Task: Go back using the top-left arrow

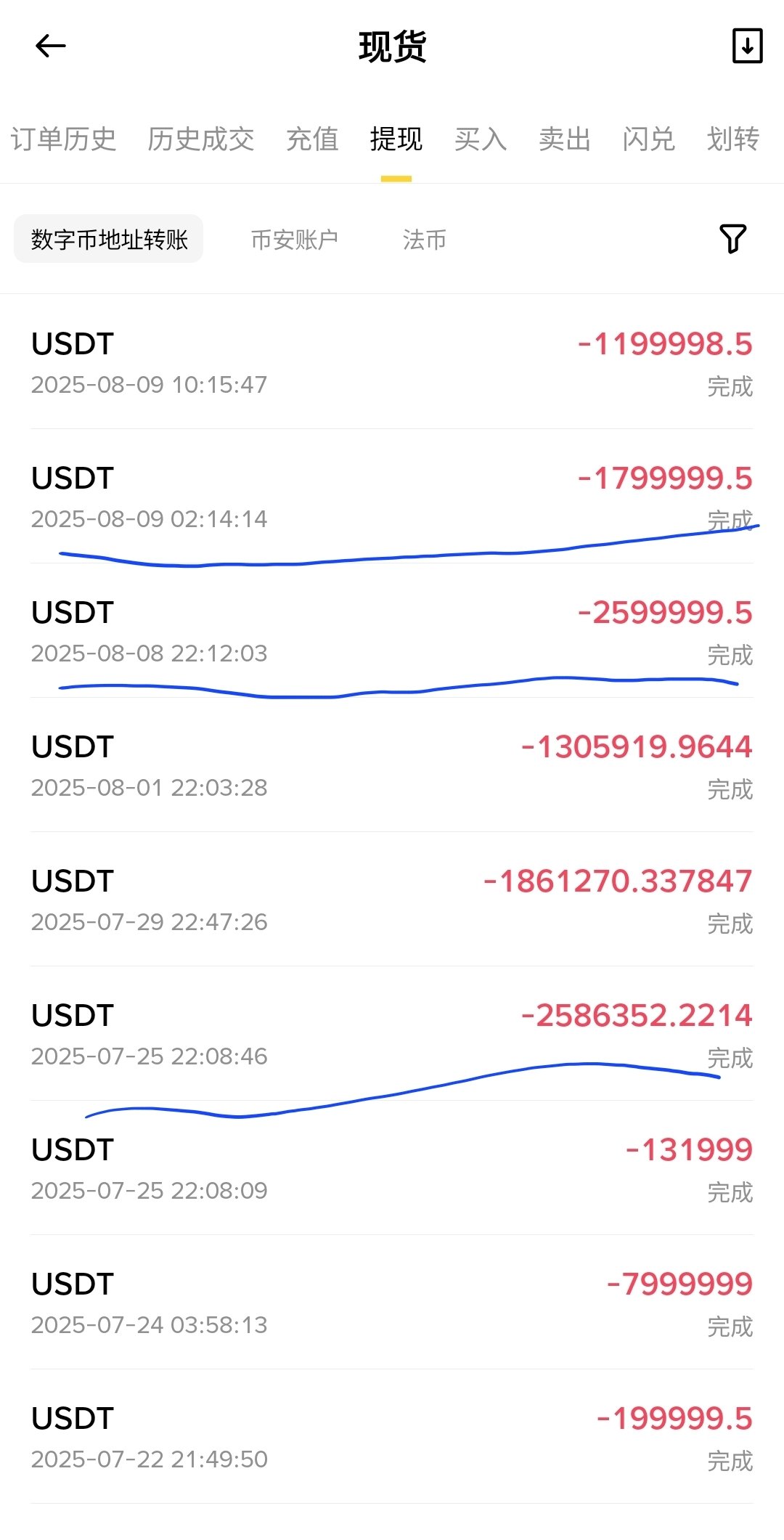Action: 51,46
